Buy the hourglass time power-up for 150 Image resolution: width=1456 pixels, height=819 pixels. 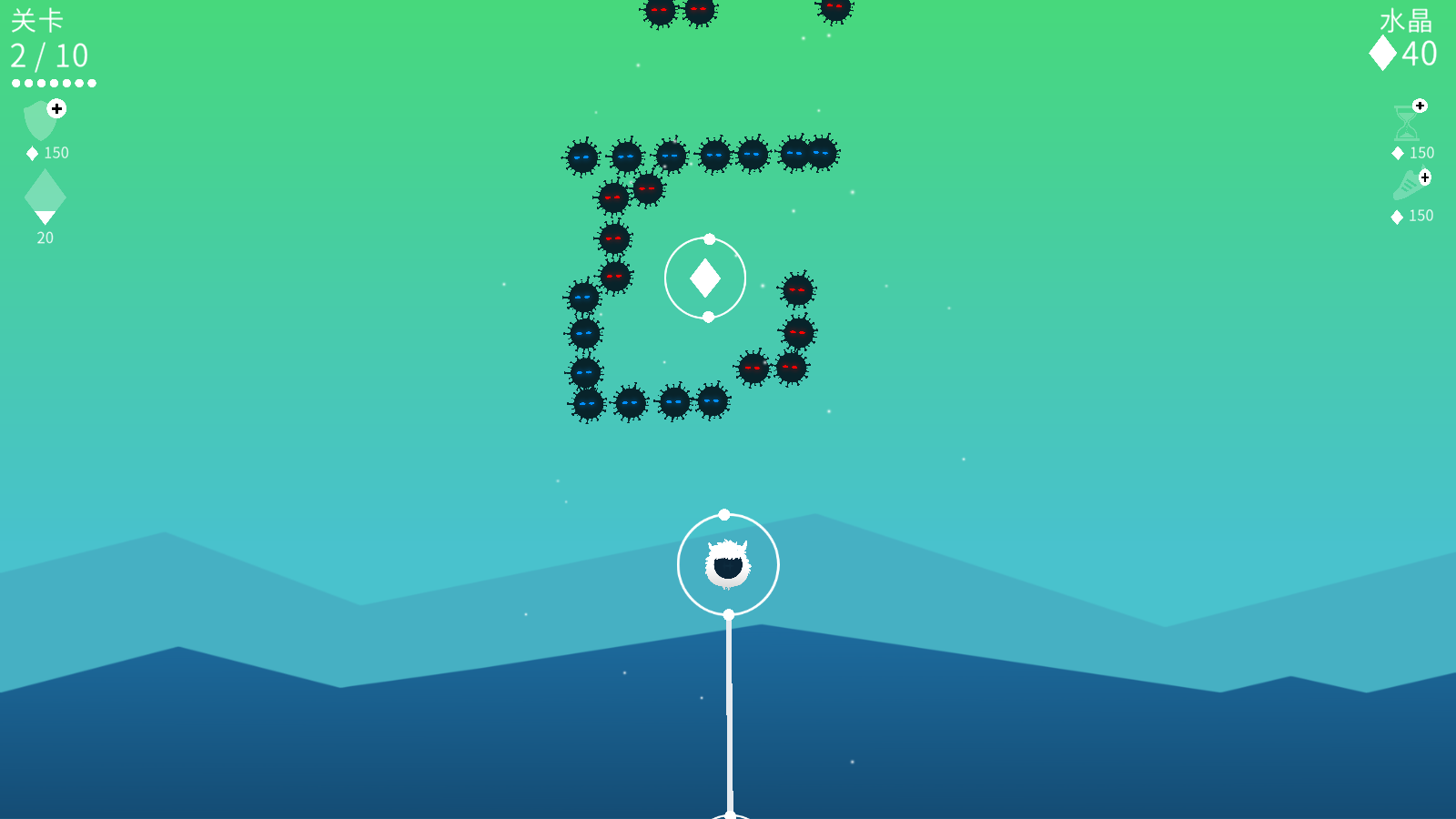click(1408, 122)
